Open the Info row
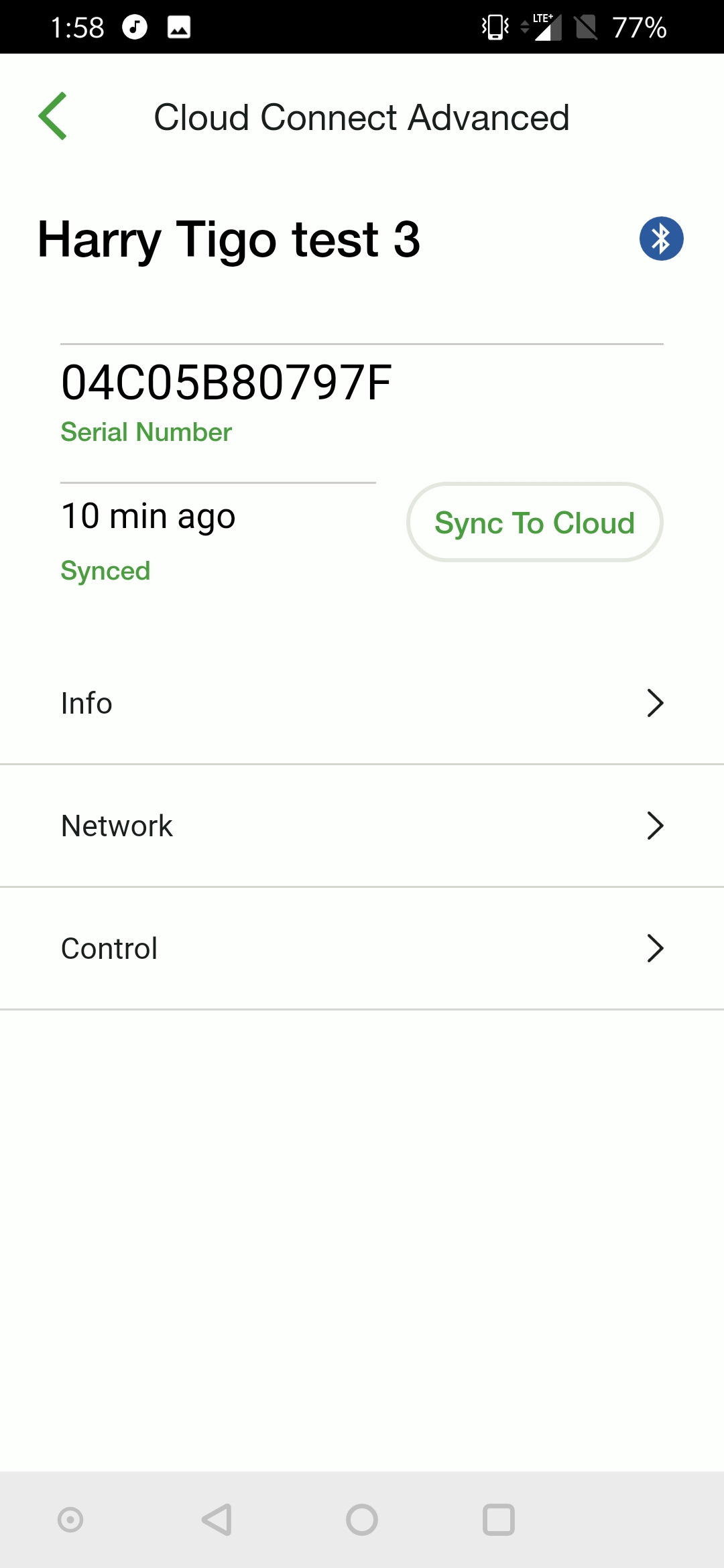Screen dimensions: 724x1568 coord(362,703)
